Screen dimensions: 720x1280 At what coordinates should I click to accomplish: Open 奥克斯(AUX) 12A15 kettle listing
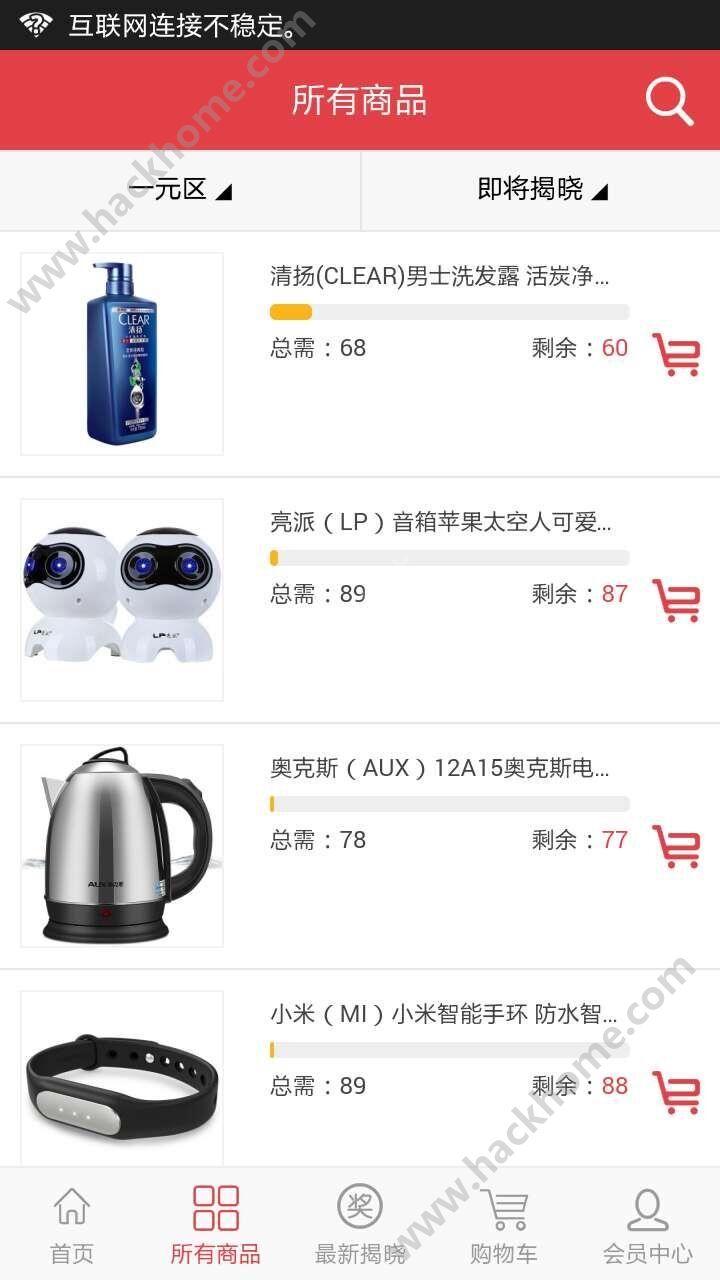439,768
